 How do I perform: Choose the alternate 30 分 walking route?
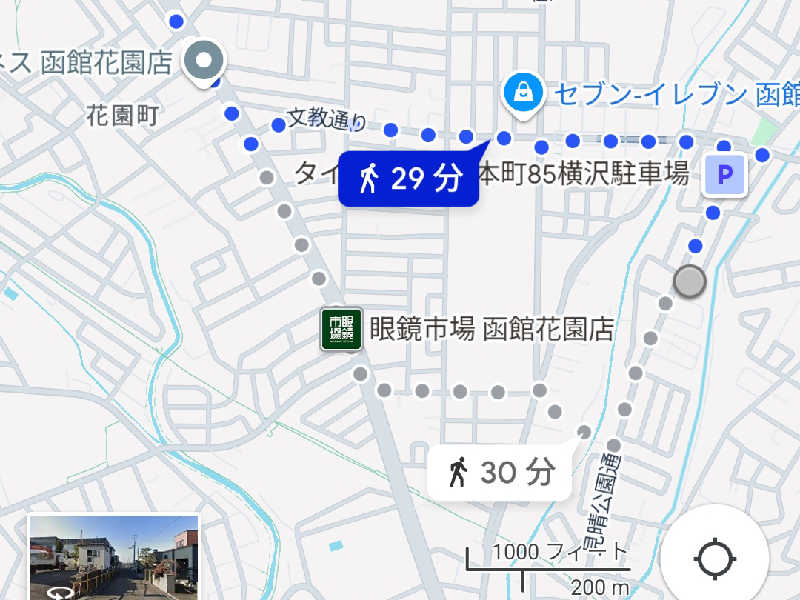(x=499, y=471)
